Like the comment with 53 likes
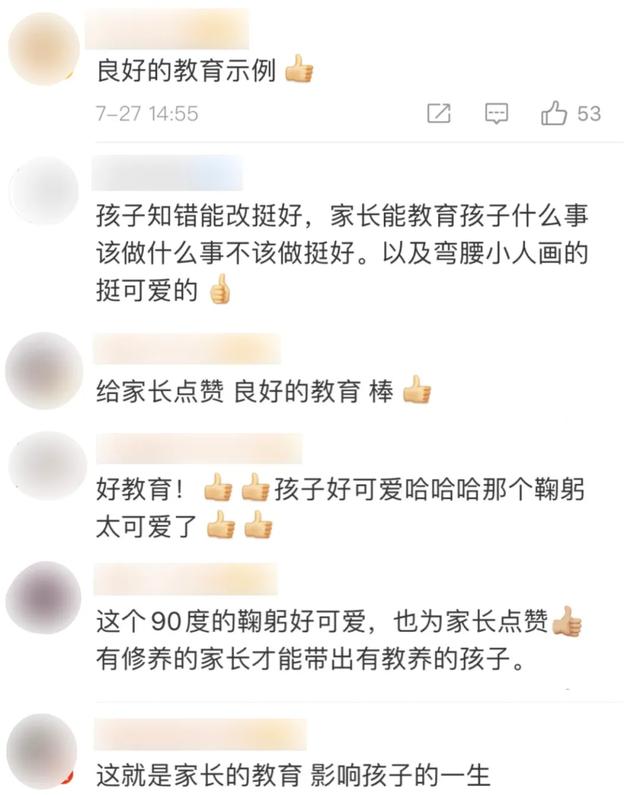This screenshot has height=795, width=640. (554, 114)
